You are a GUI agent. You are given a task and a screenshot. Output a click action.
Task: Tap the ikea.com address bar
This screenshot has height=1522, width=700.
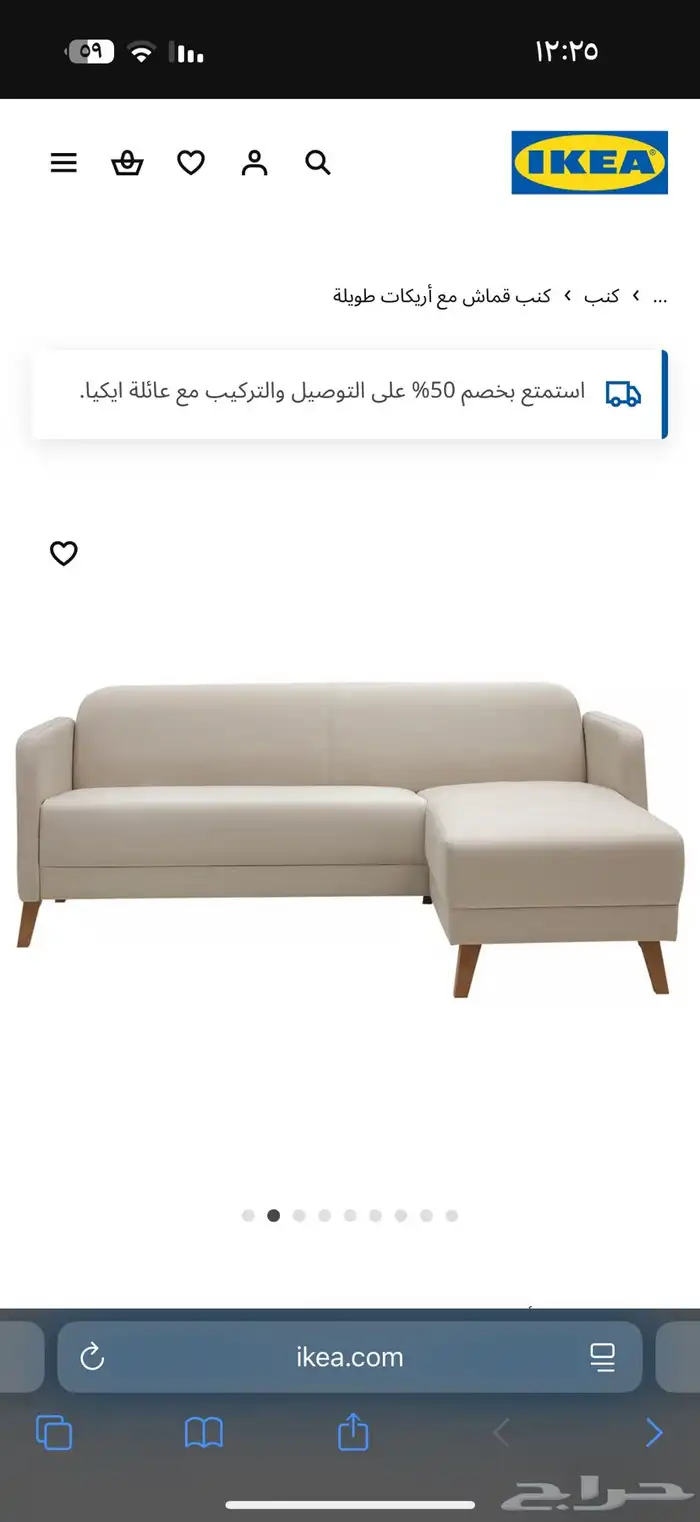coord(350,1357)
